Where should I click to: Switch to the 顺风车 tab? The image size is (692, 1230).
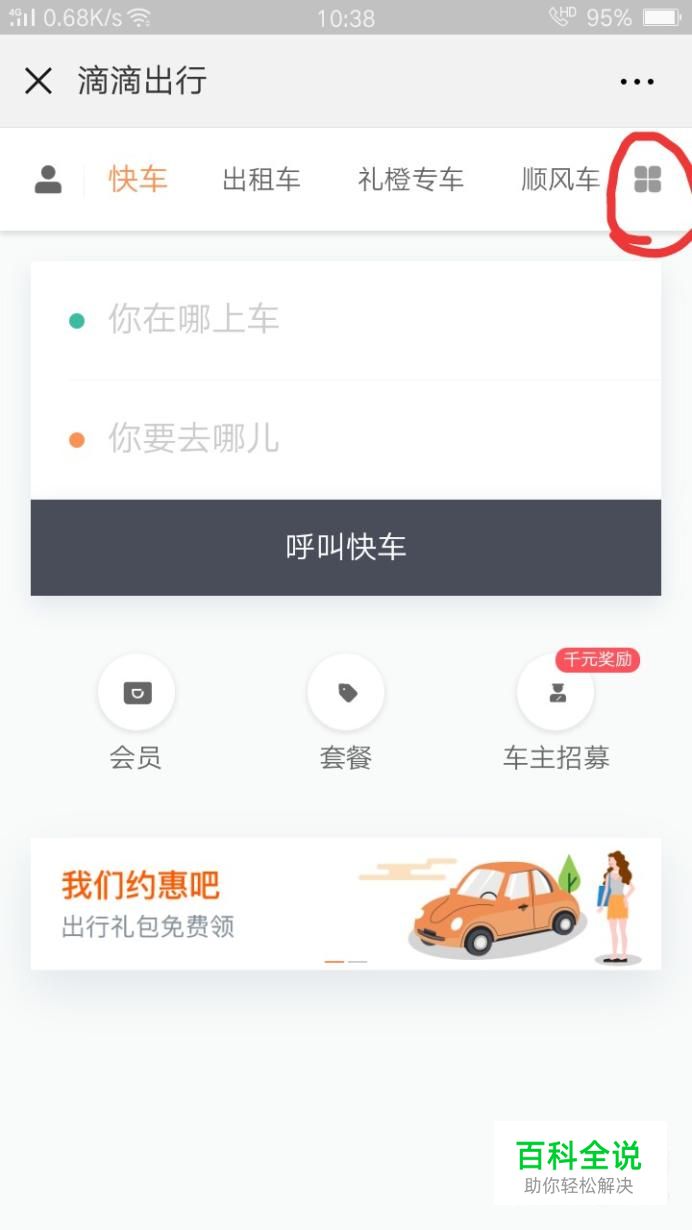click(x=560, y=180)
